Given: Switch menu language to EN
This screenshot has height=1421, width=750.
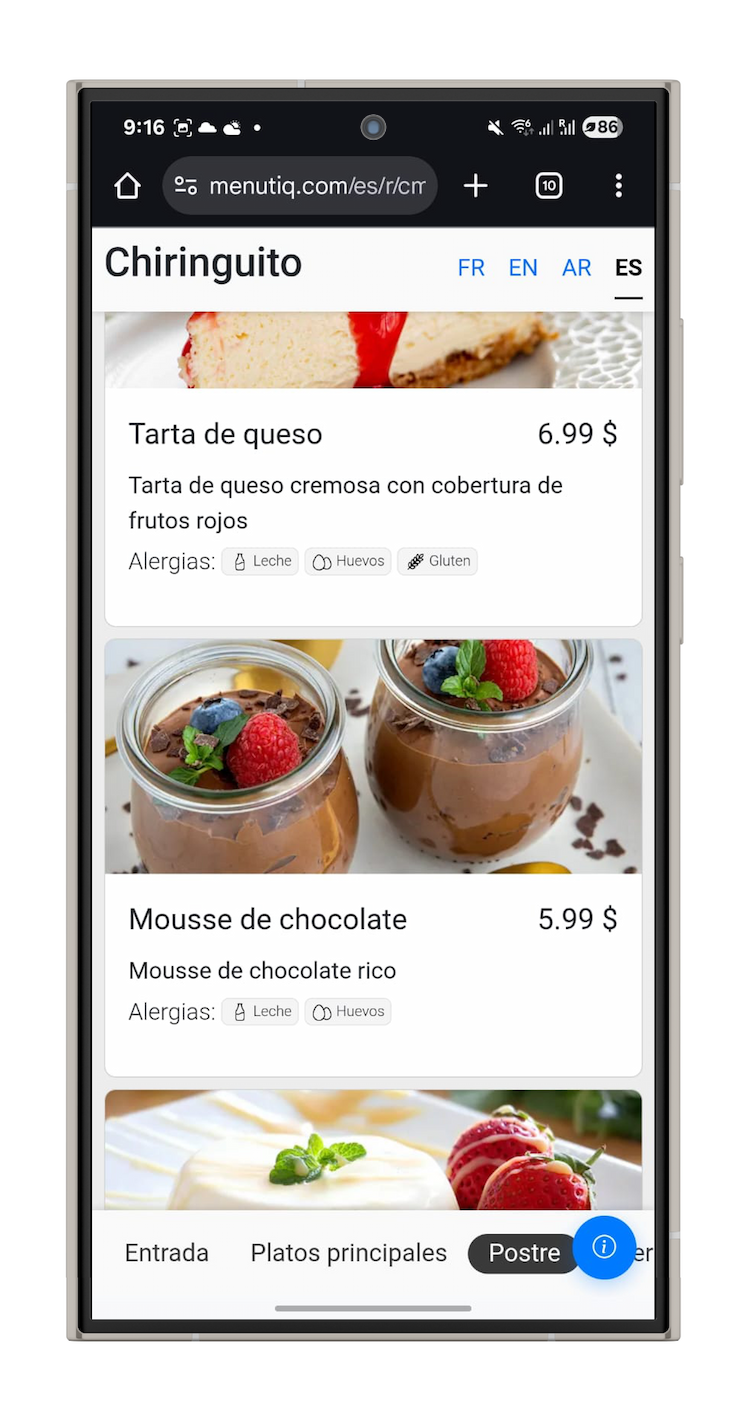Looking at the screenshot, I should [x=523, y=268].
